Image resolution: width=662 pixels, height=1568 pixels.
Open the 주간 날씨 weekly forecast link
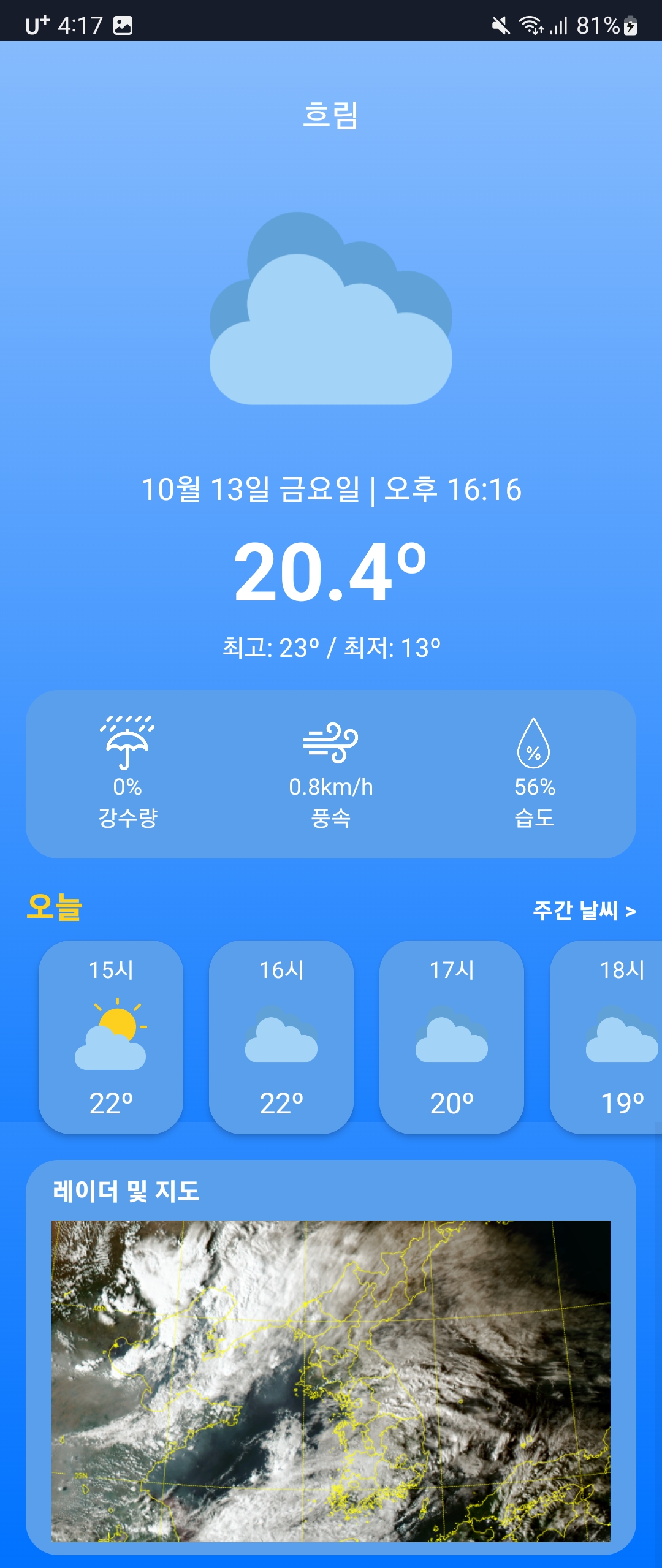coord(584,911)
